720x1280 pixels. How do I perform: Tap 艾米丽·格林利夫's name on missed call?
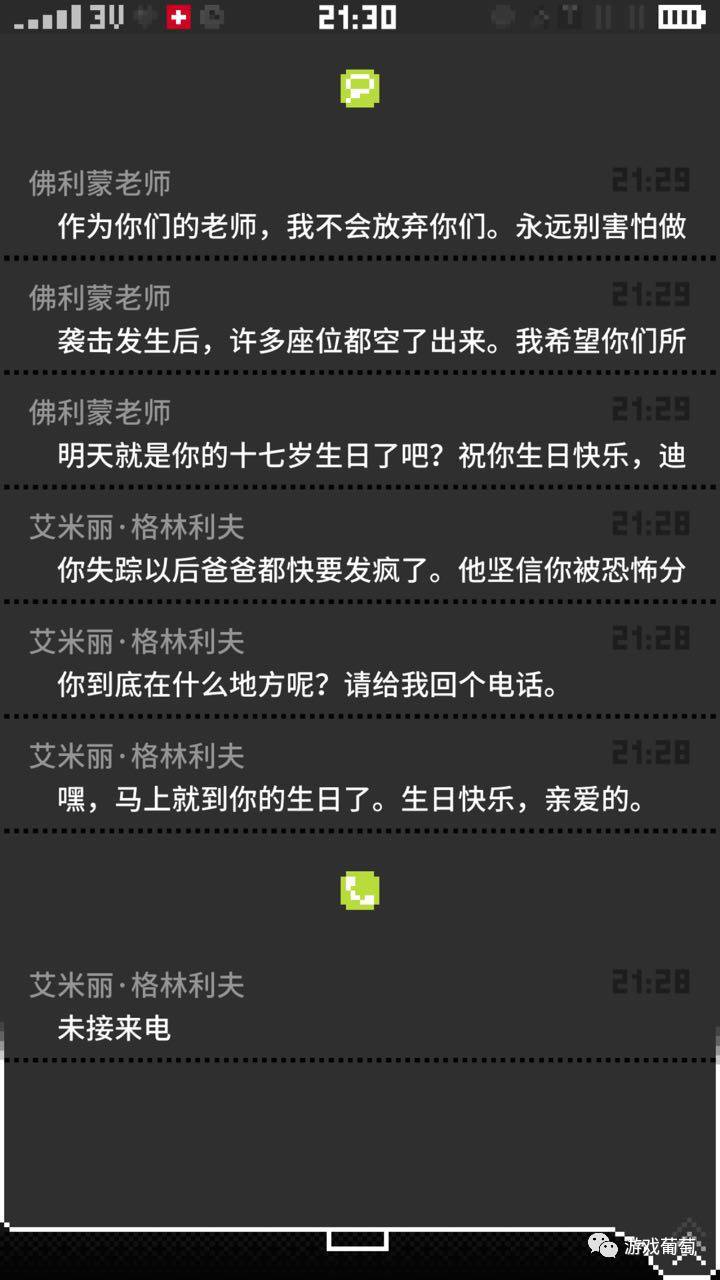(x=135, y=985)
